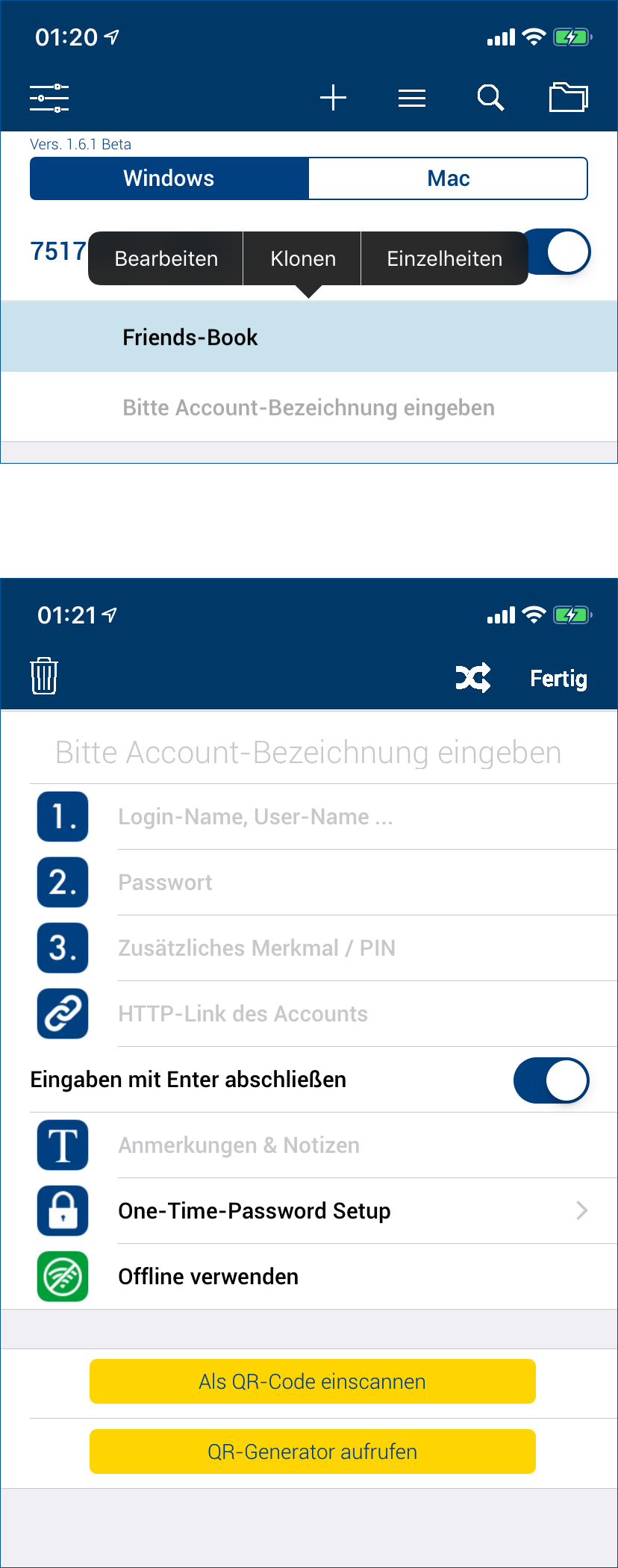Image resolution: width=618 pixels, height=1568 pixels.
Task: Tap QR-Generator aufrufen button
Action: [x=312, y=1452]
